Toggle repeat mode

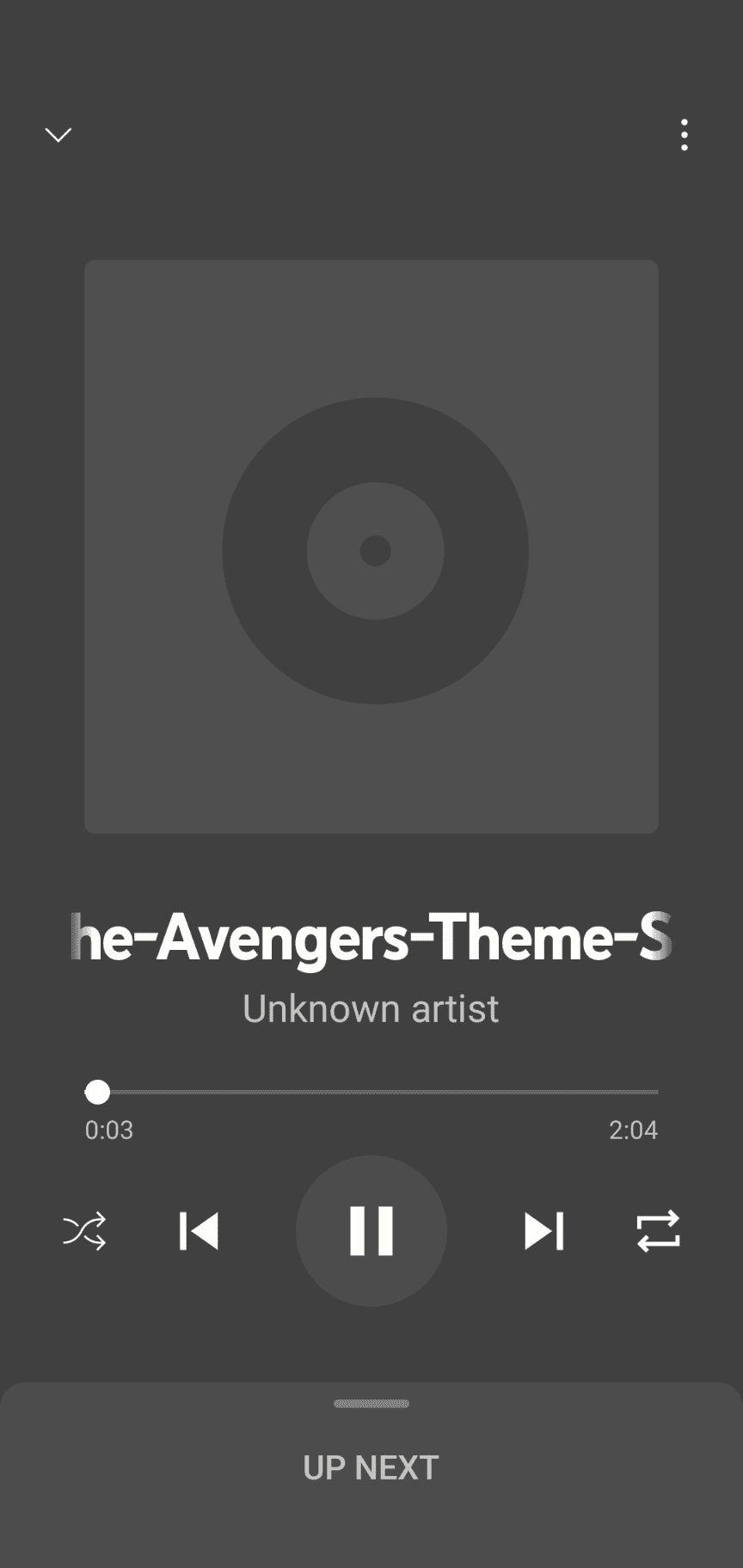(658, 1231)
